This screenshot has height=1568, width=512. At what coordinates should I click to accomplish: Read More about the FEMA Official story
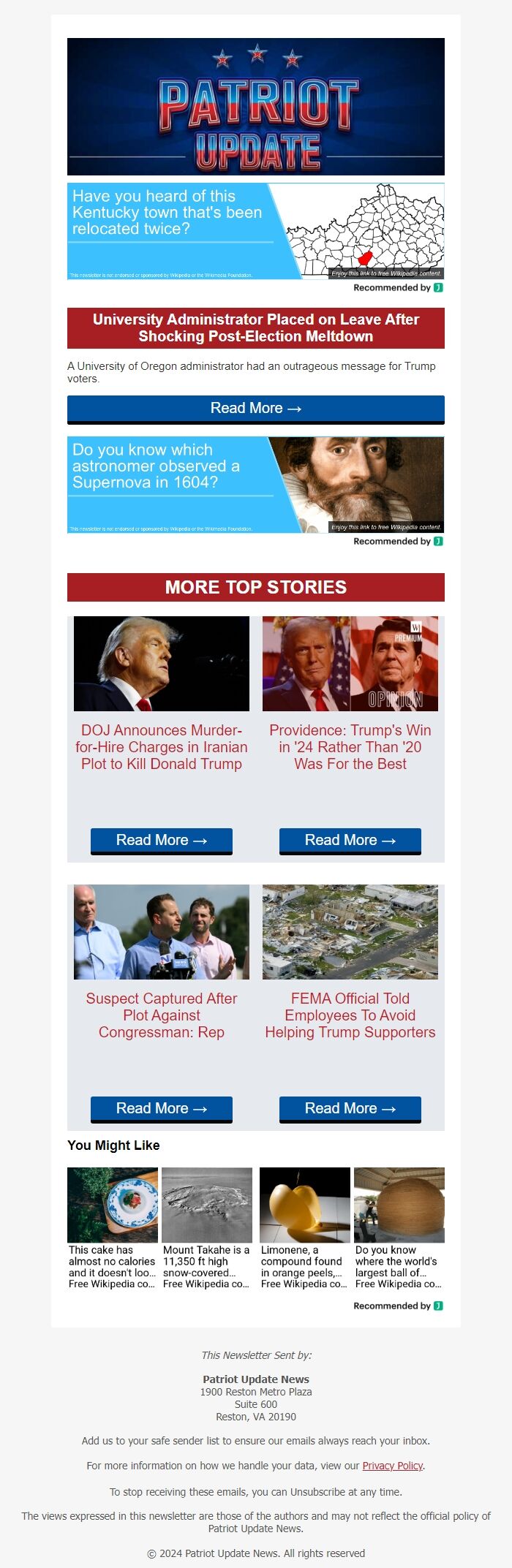(350, 1109)
